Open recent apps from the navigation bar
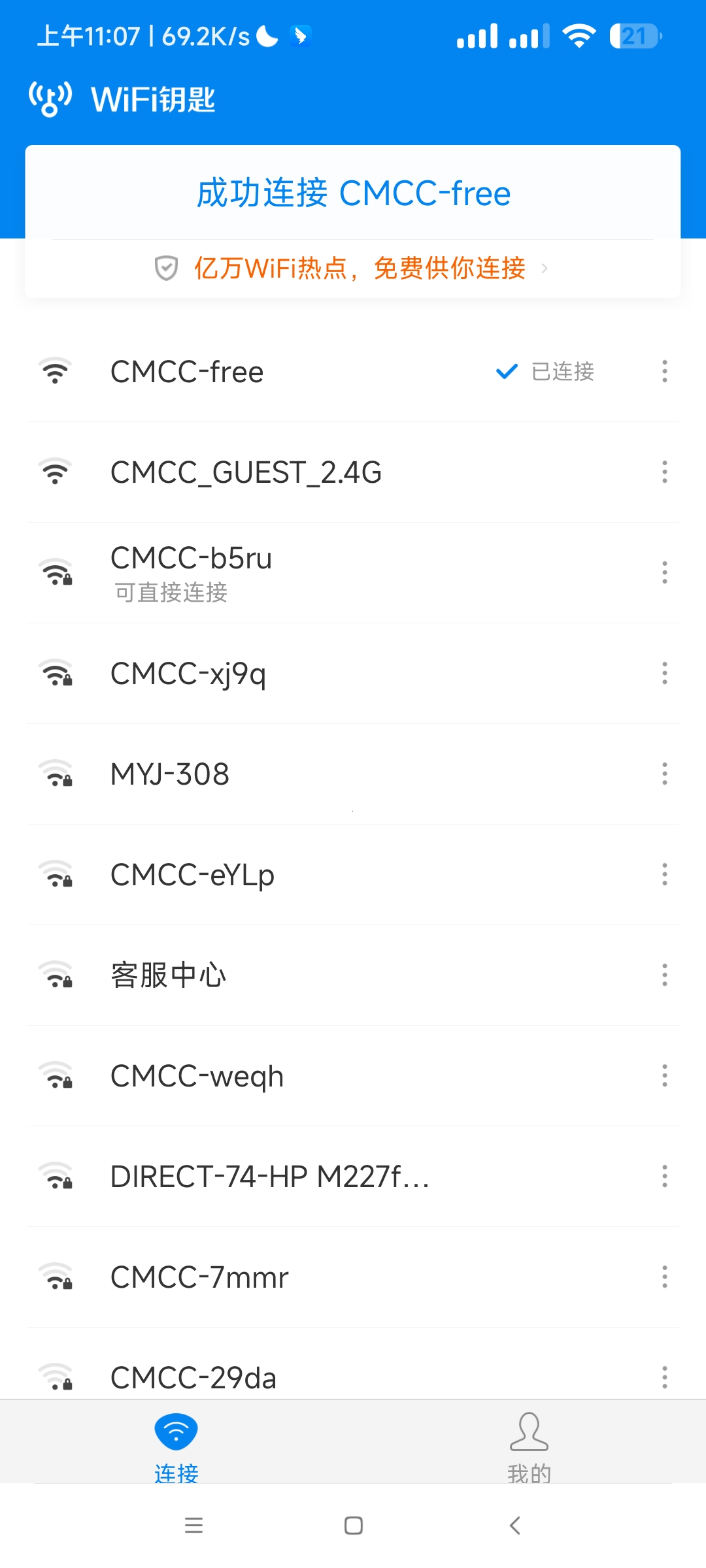 193,1526
